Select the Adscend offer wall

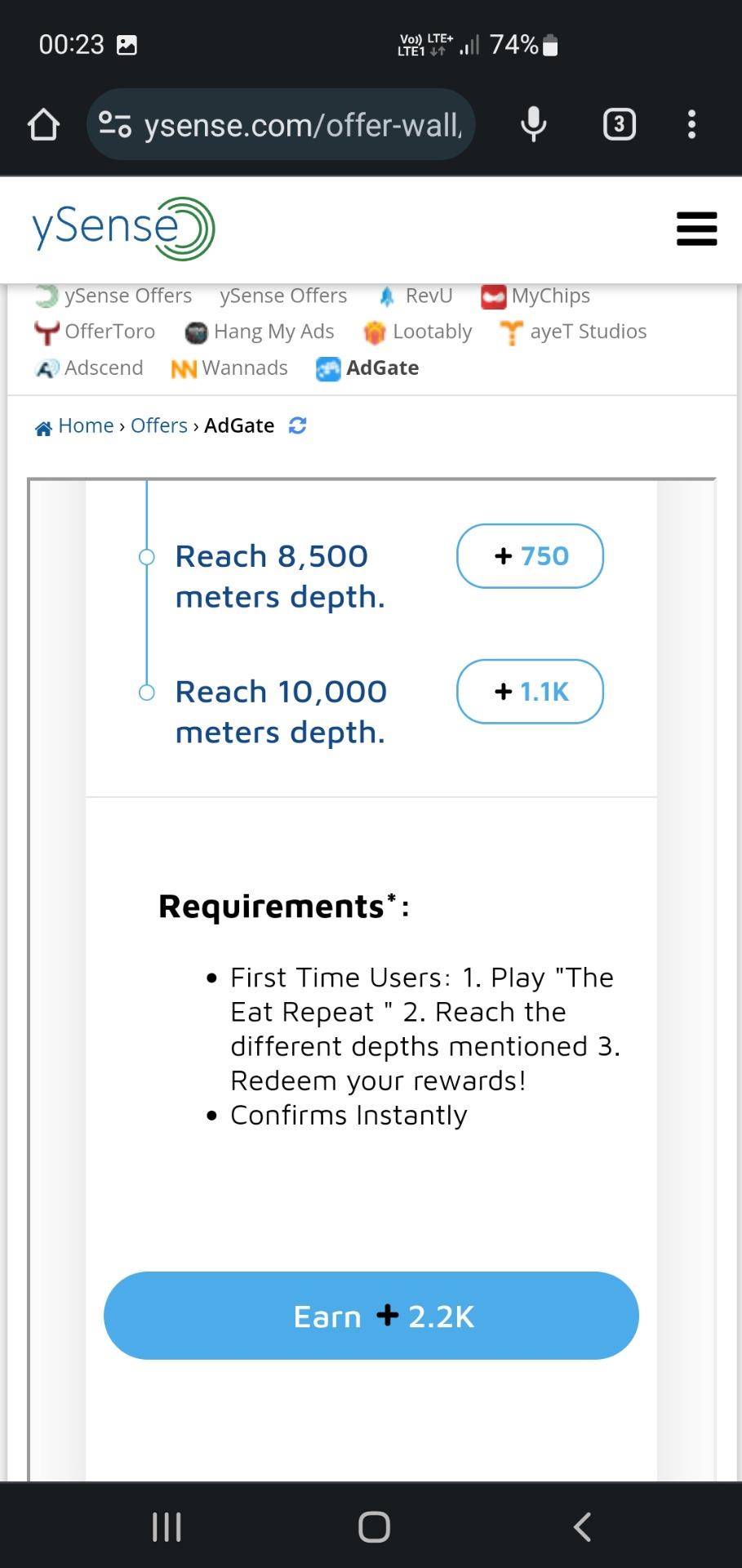click(89, 368)
